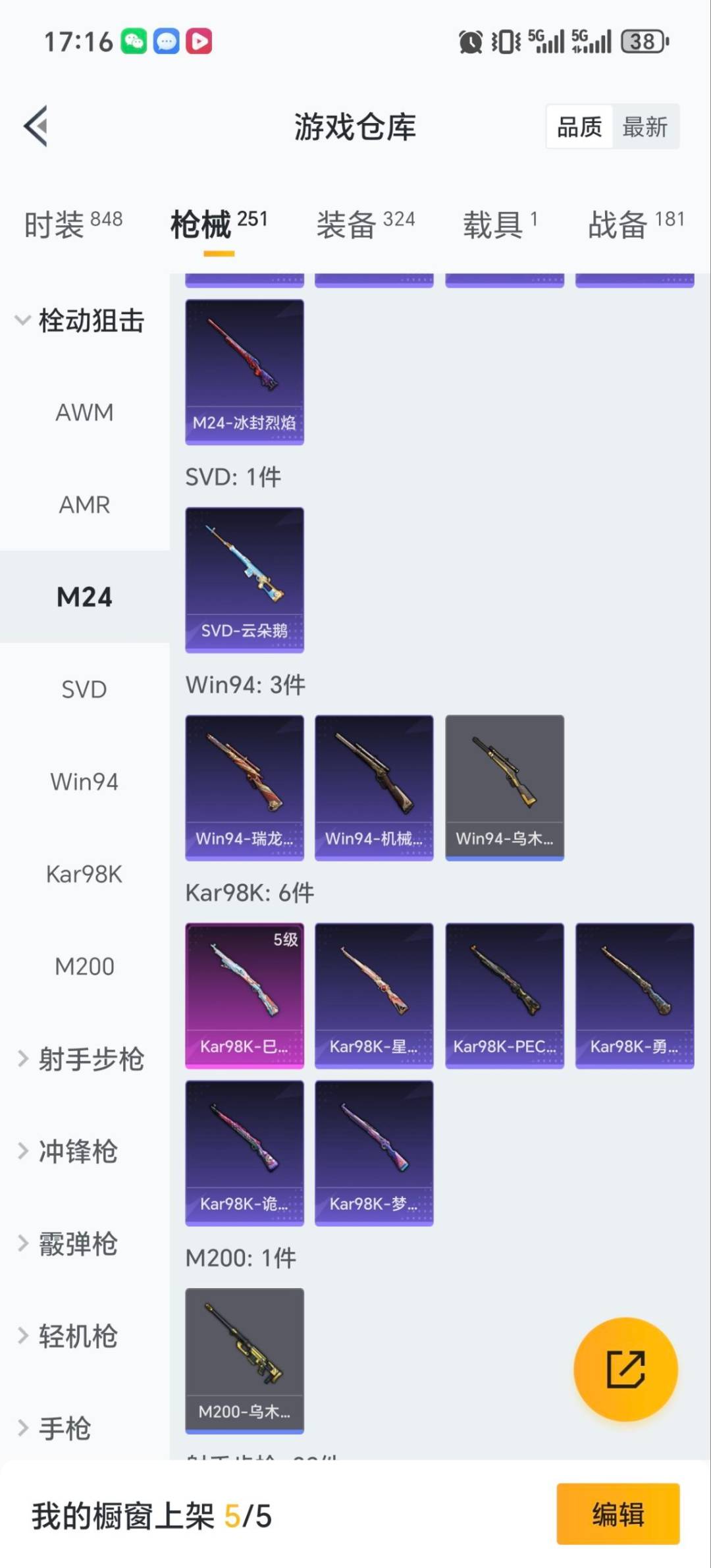Tap the back arrow to exit warehouse

[36, 126]
